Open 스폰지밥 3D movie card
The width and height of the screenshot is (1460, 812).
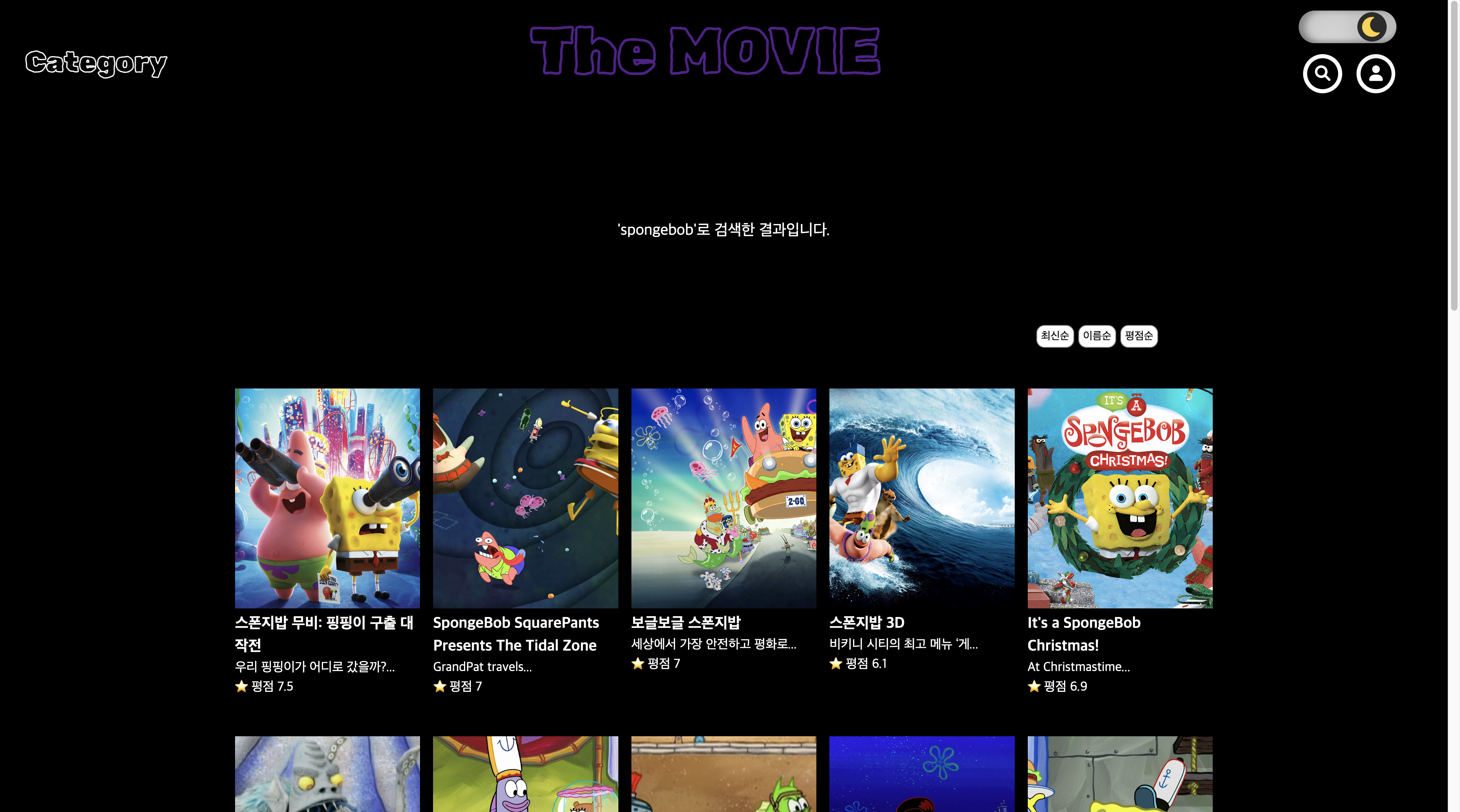(921, 498)
